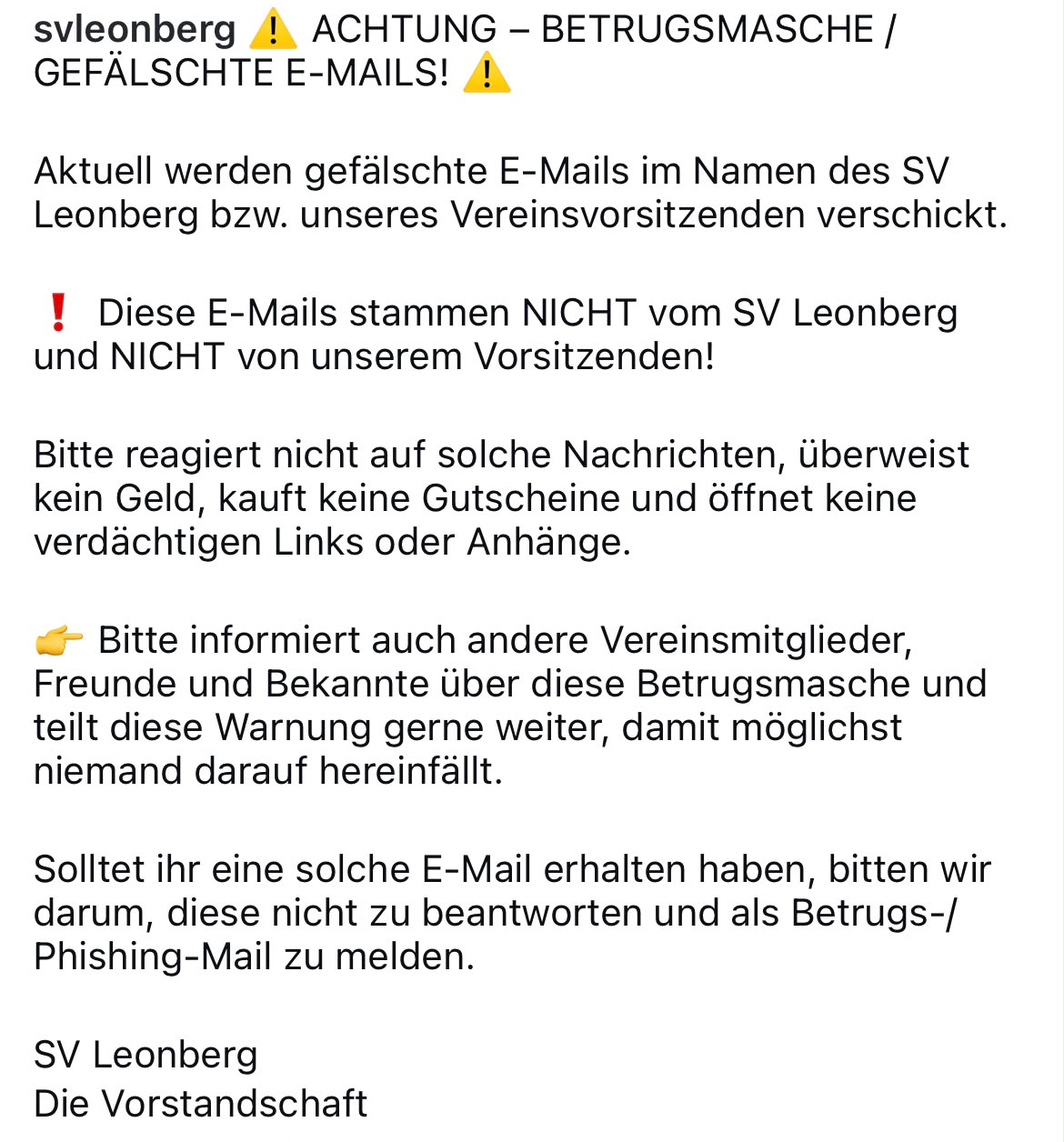Open the svleonberg profile from the caption

tap(135, 31)
